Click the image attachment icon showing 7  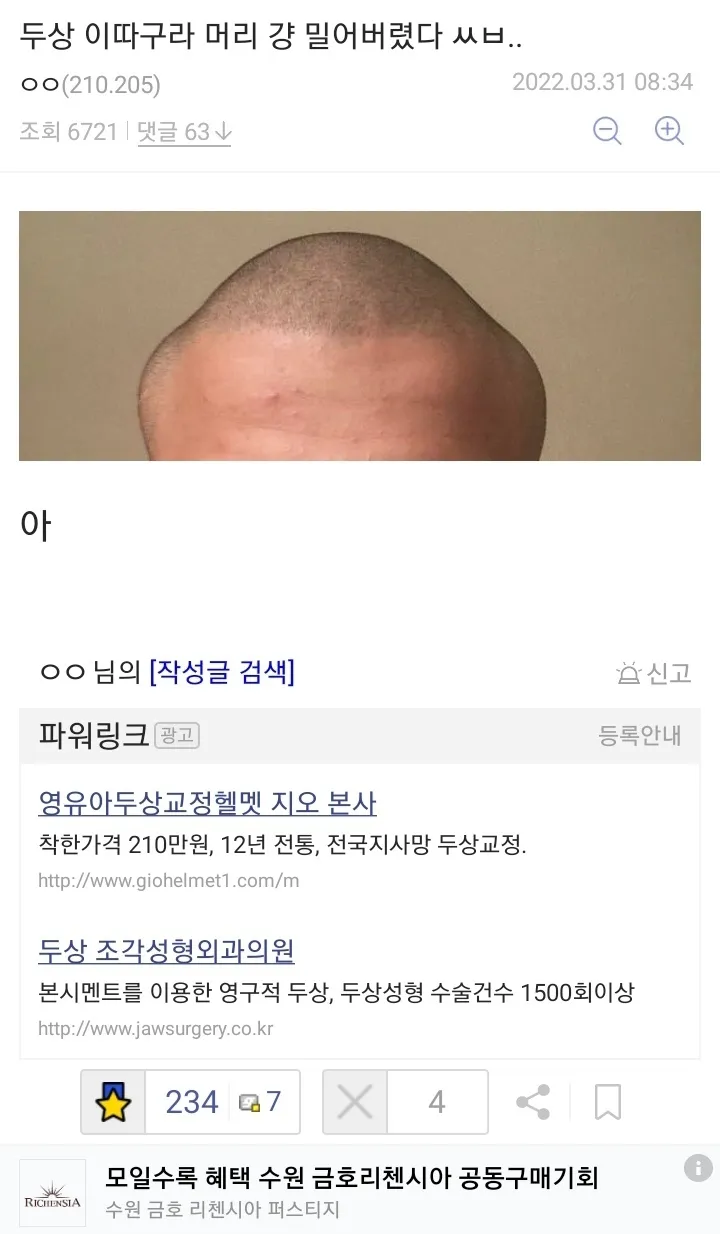click(x=248, y=1101)
